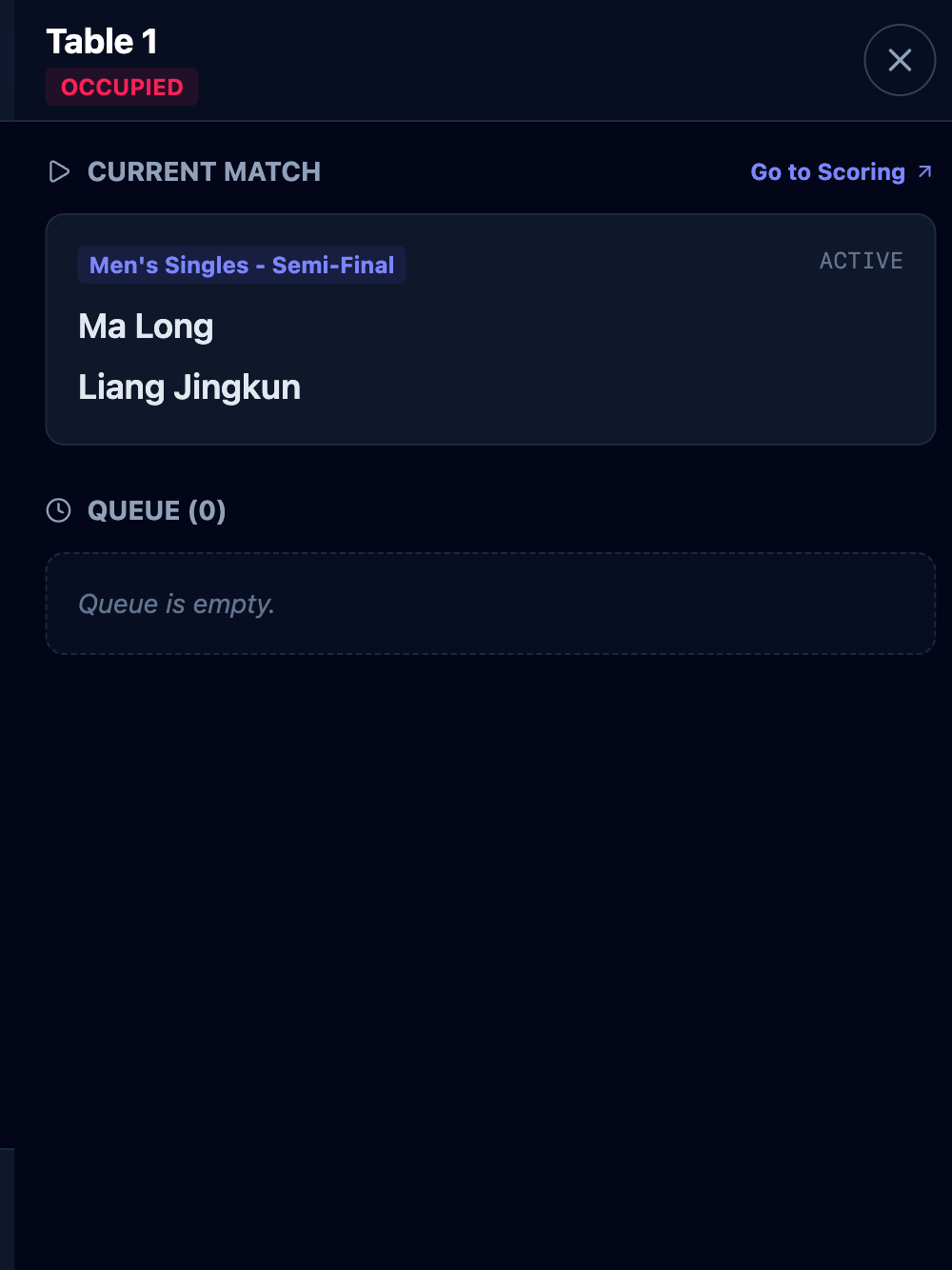Open Go to Scoring
This screenshot has width=952, height=1270.
828,171
